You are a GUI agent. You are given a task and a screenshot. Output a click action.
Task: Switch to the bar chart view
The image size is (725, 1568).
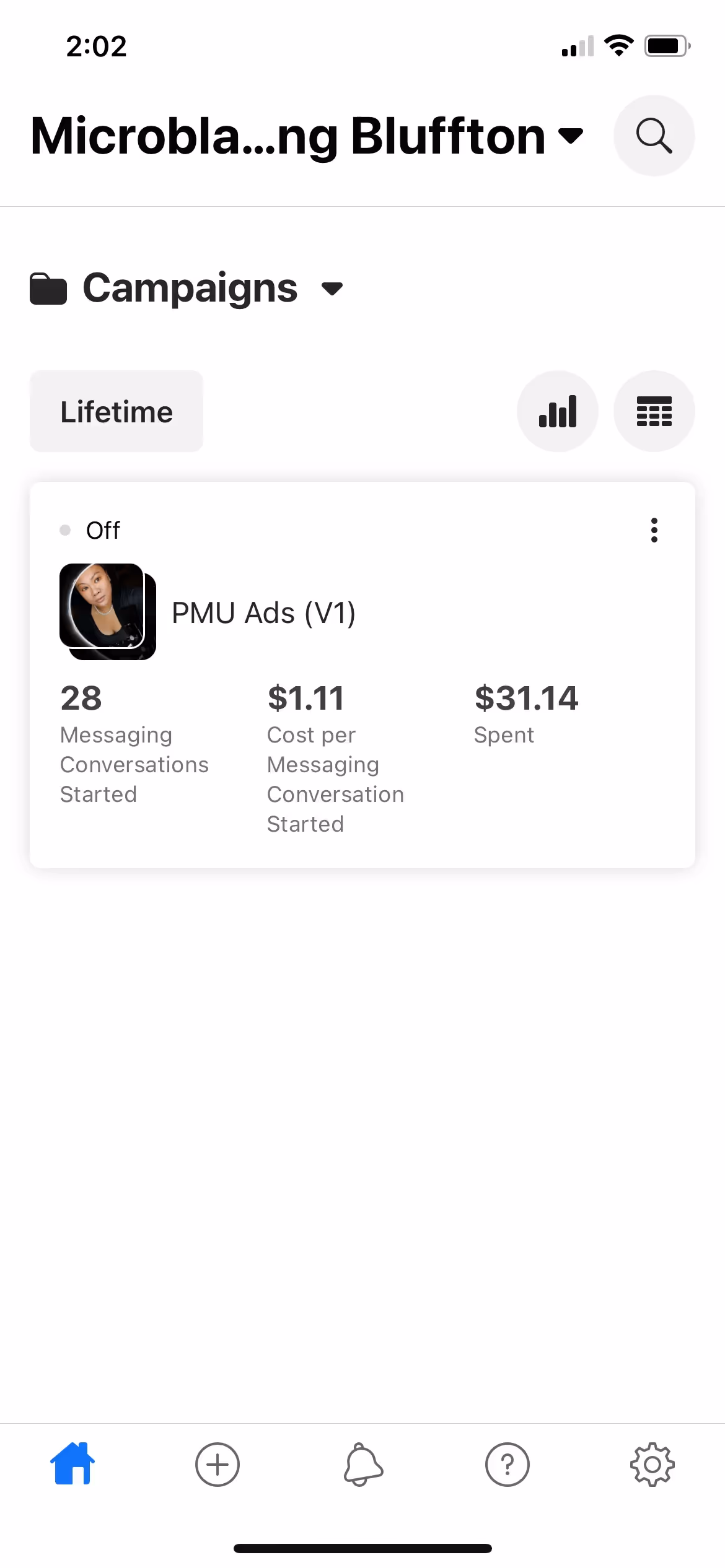tap(558, 412)
